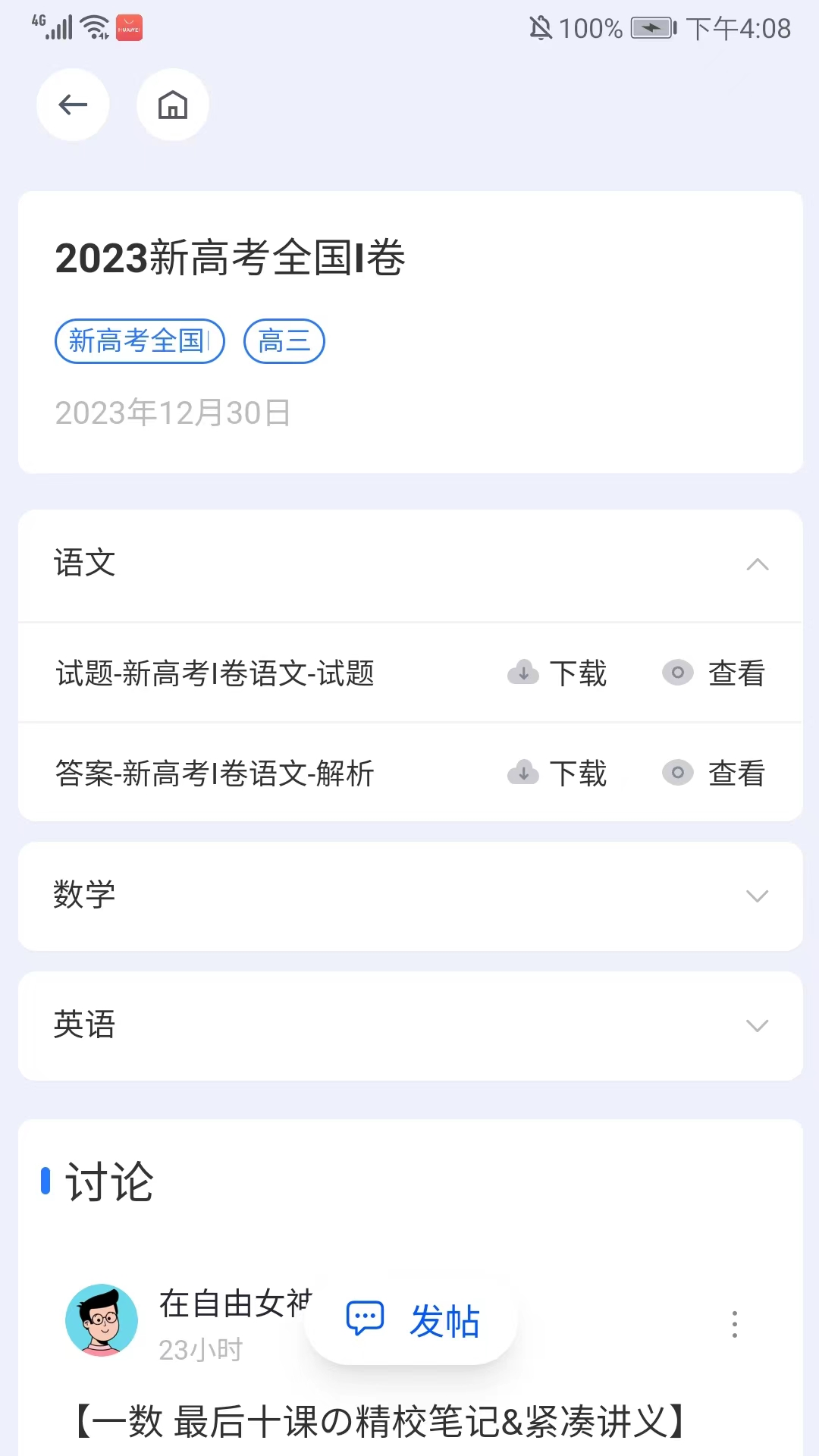Tap the poster's avatar in 讨论 section
819x1456 pixels.
(102, 1319)
